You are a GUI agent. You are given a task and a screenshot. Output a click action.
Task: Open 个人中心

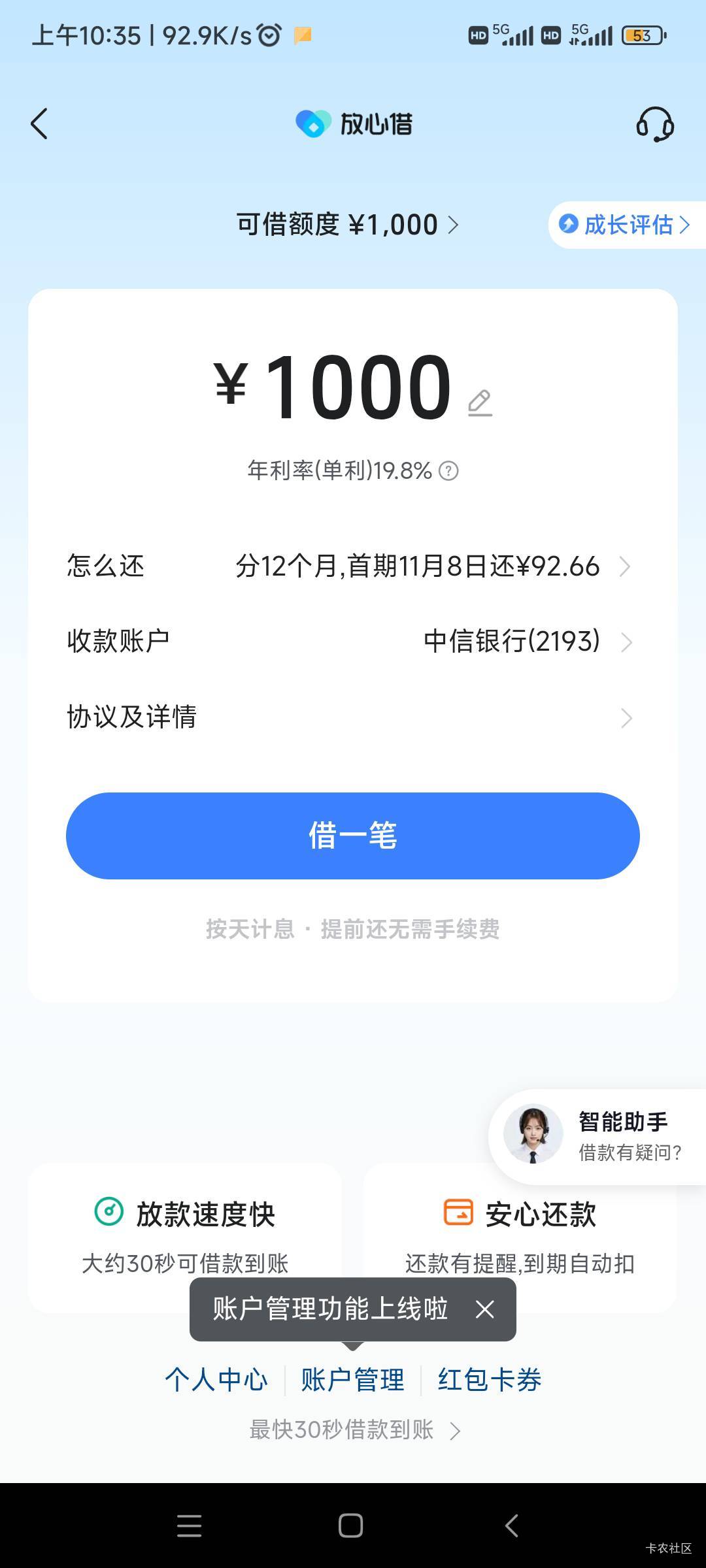coord(216,1380)
